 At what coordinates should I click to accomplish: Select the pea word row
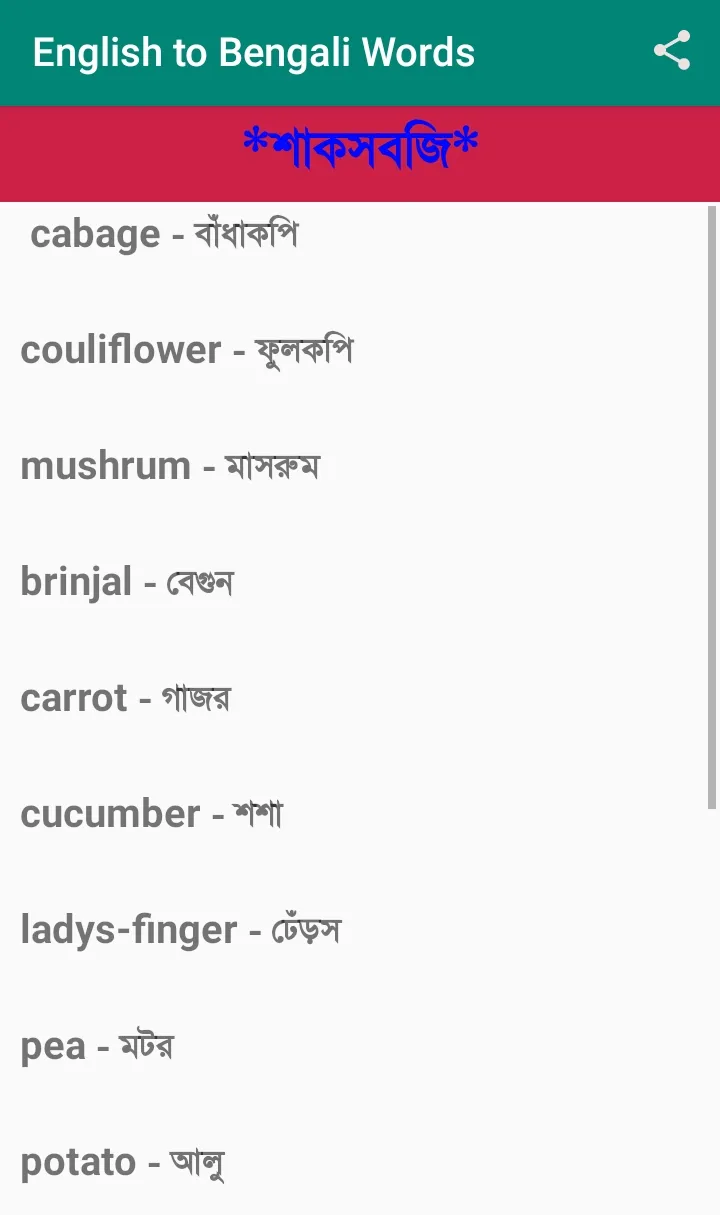53,1045
